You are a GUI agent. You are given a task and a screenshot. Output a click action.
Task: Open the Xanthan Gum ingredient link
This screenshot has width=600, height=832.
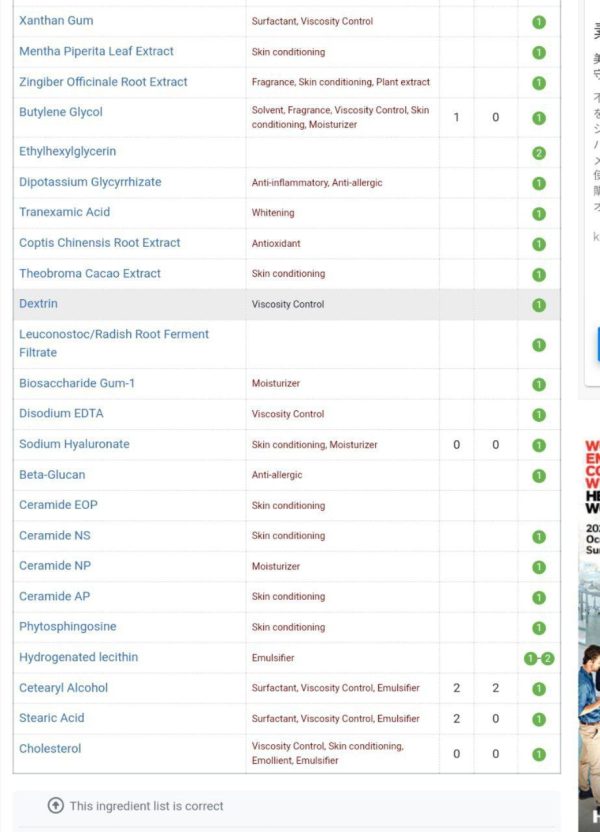tap(56, 21)
